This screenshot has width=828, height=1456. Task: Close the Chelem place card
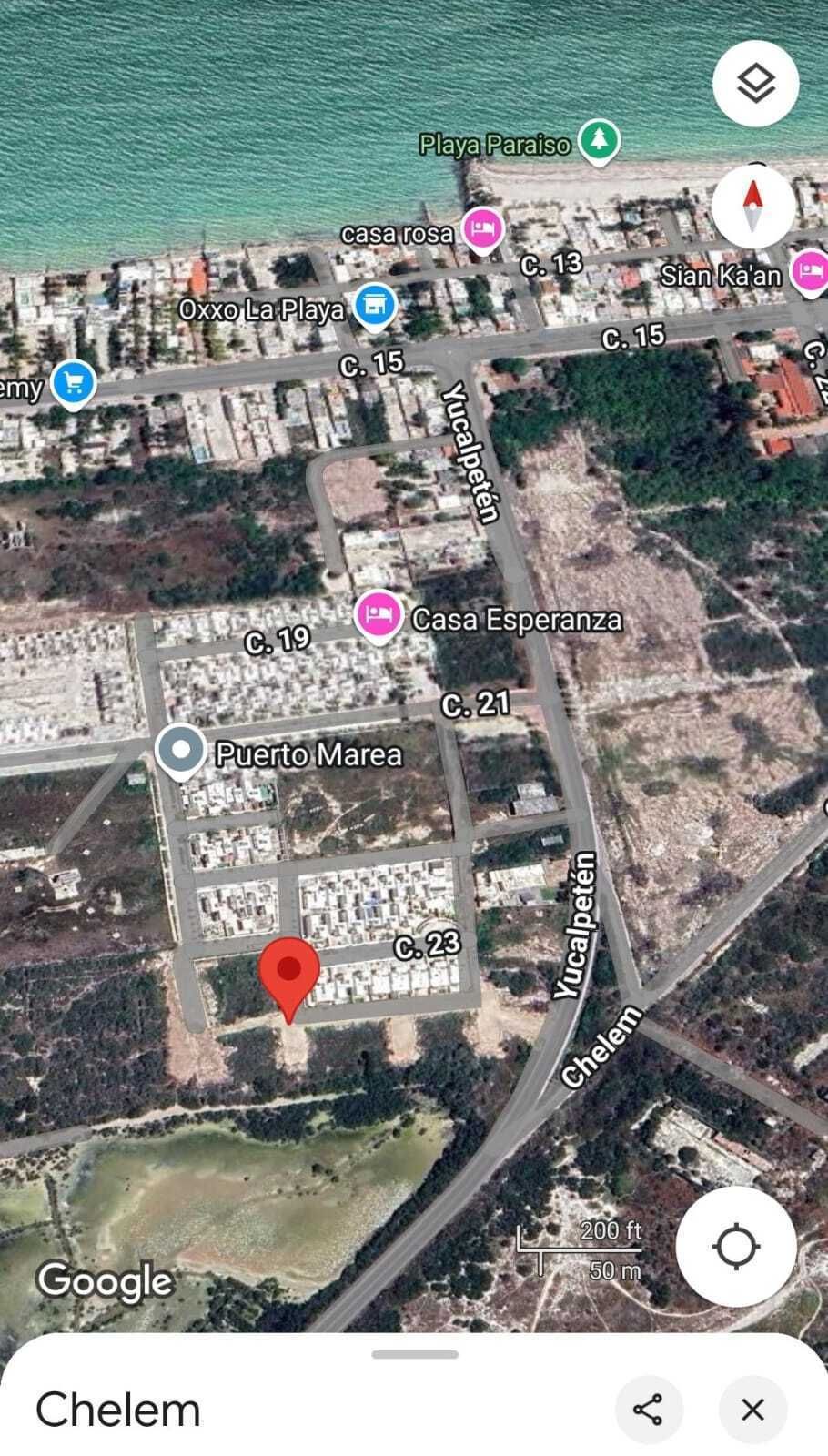point(752,1410)
